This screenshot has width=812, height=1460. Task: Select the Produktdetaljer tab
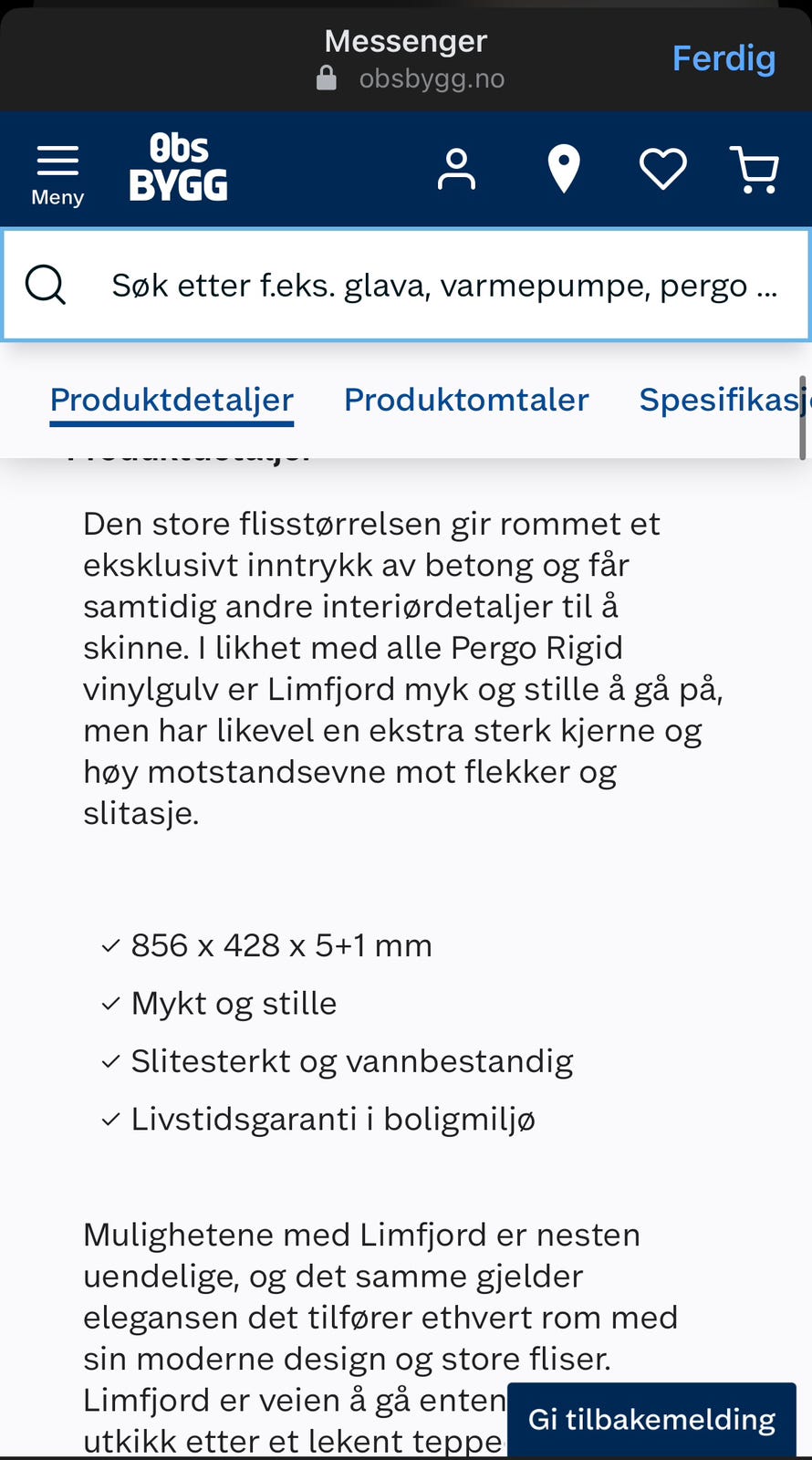pos(171,400)
